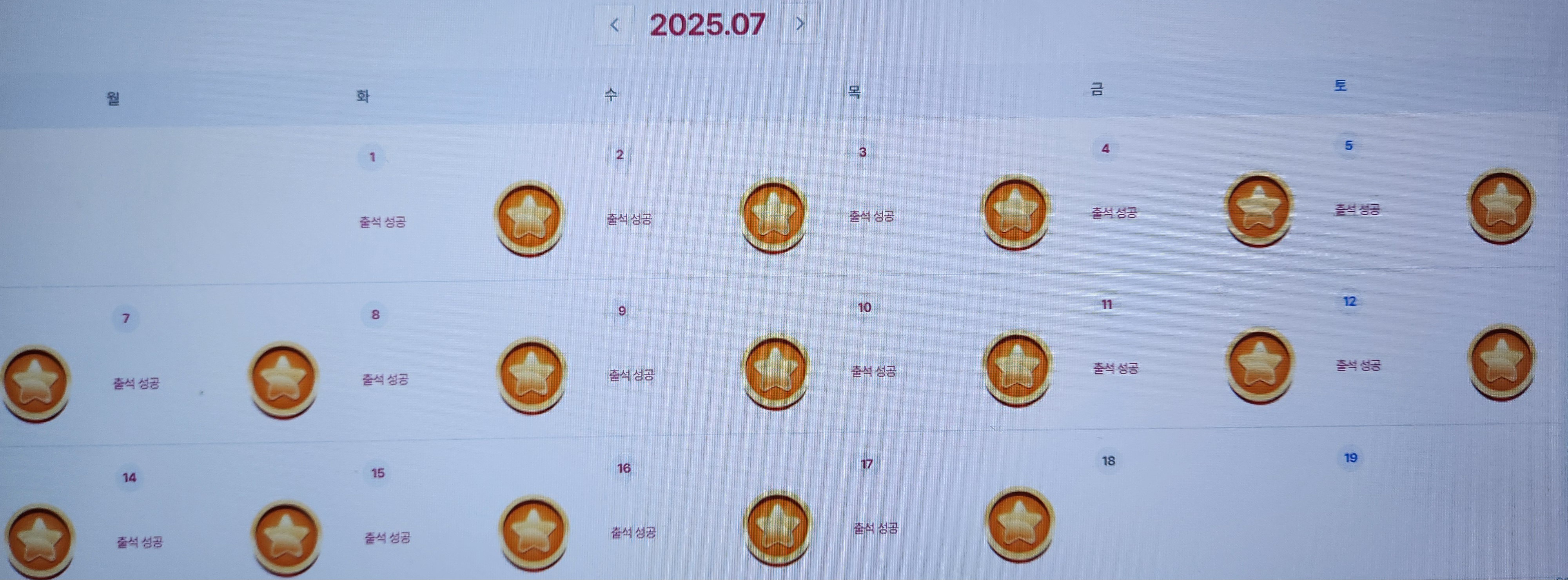Go to the previous month
This screenshot has height=580, width=1568.
click(x=615, y=25)
